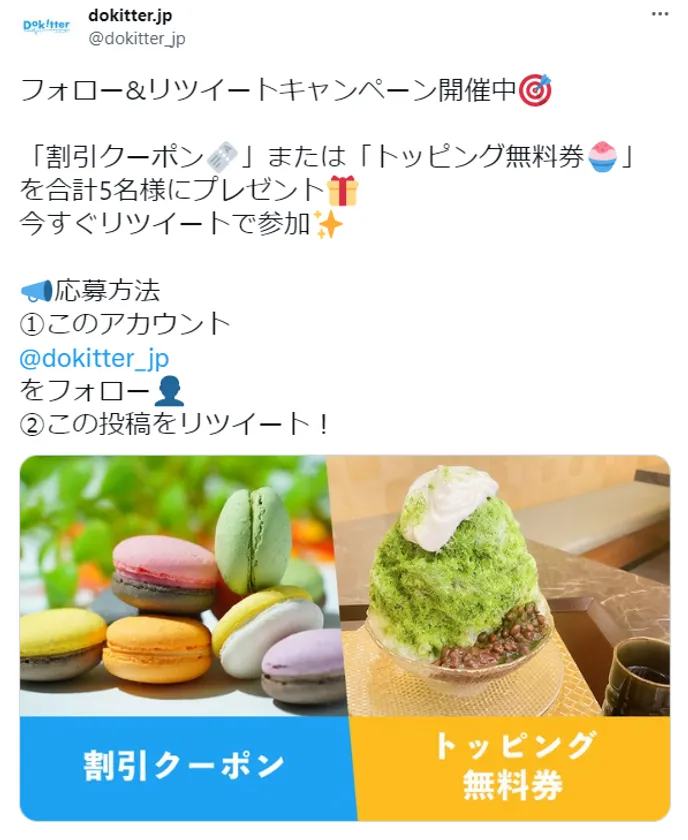View the dokitter.jp account name
This screenshot has width=688, height=840.
click(x=128, y=15)
